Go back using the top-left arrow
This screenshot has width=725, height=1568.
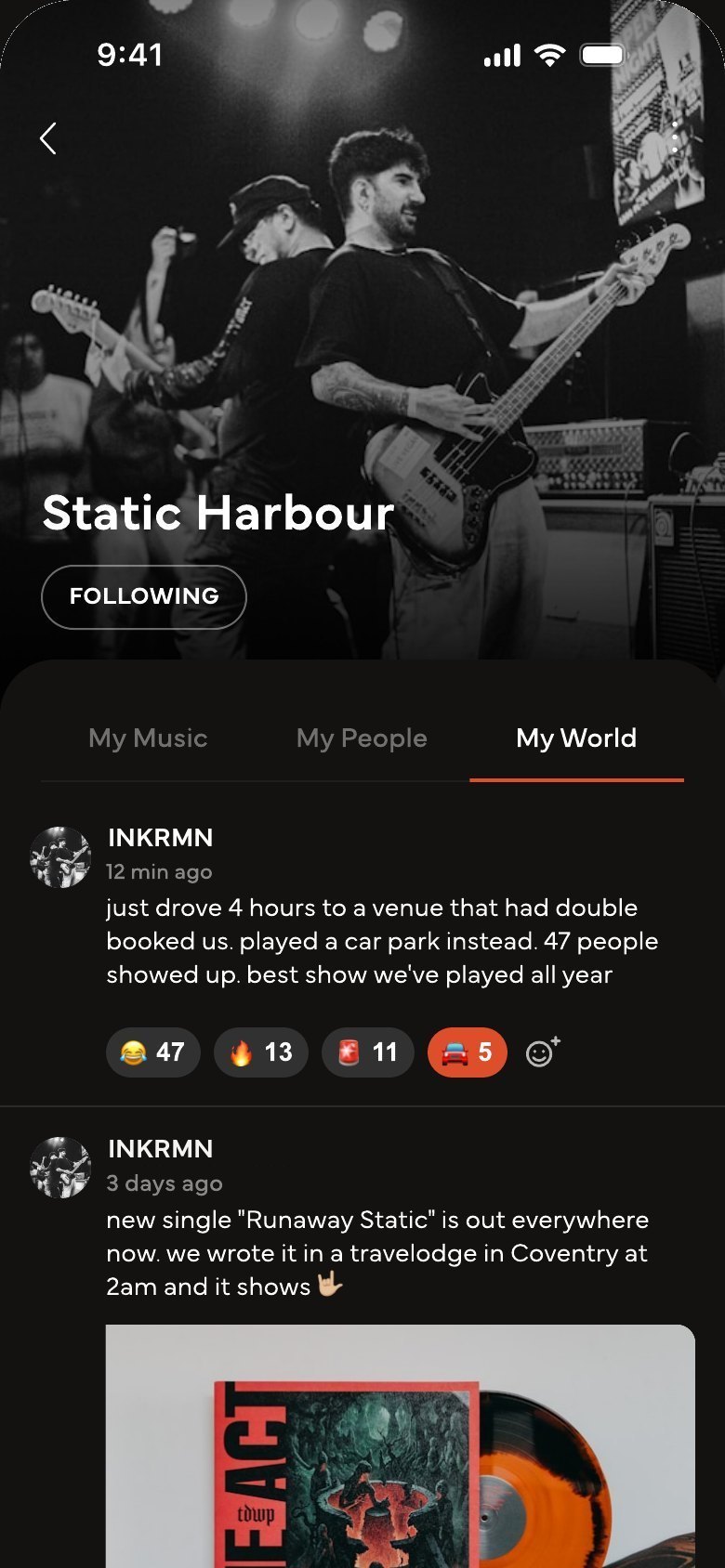48,138
